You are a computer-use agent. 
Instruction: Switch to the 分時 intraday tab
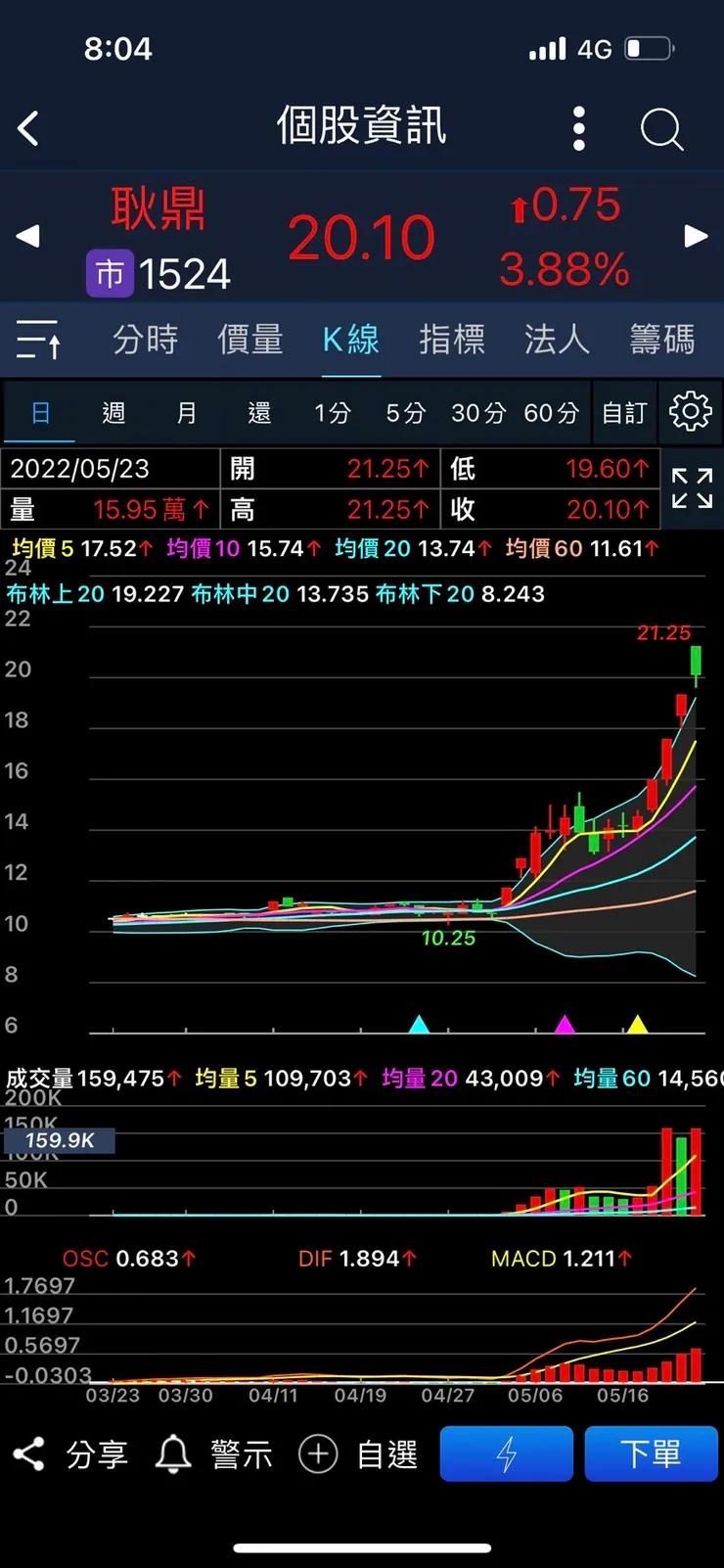(144, 338)
